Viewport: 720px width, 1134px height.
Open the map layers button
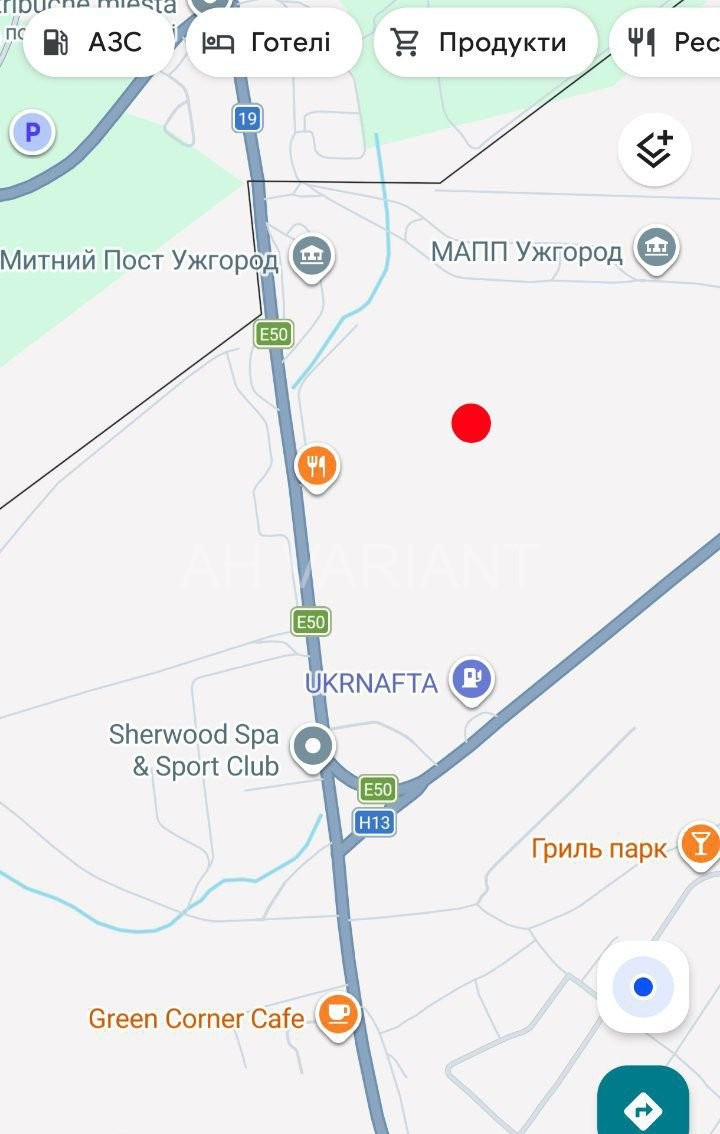(654, 150)
